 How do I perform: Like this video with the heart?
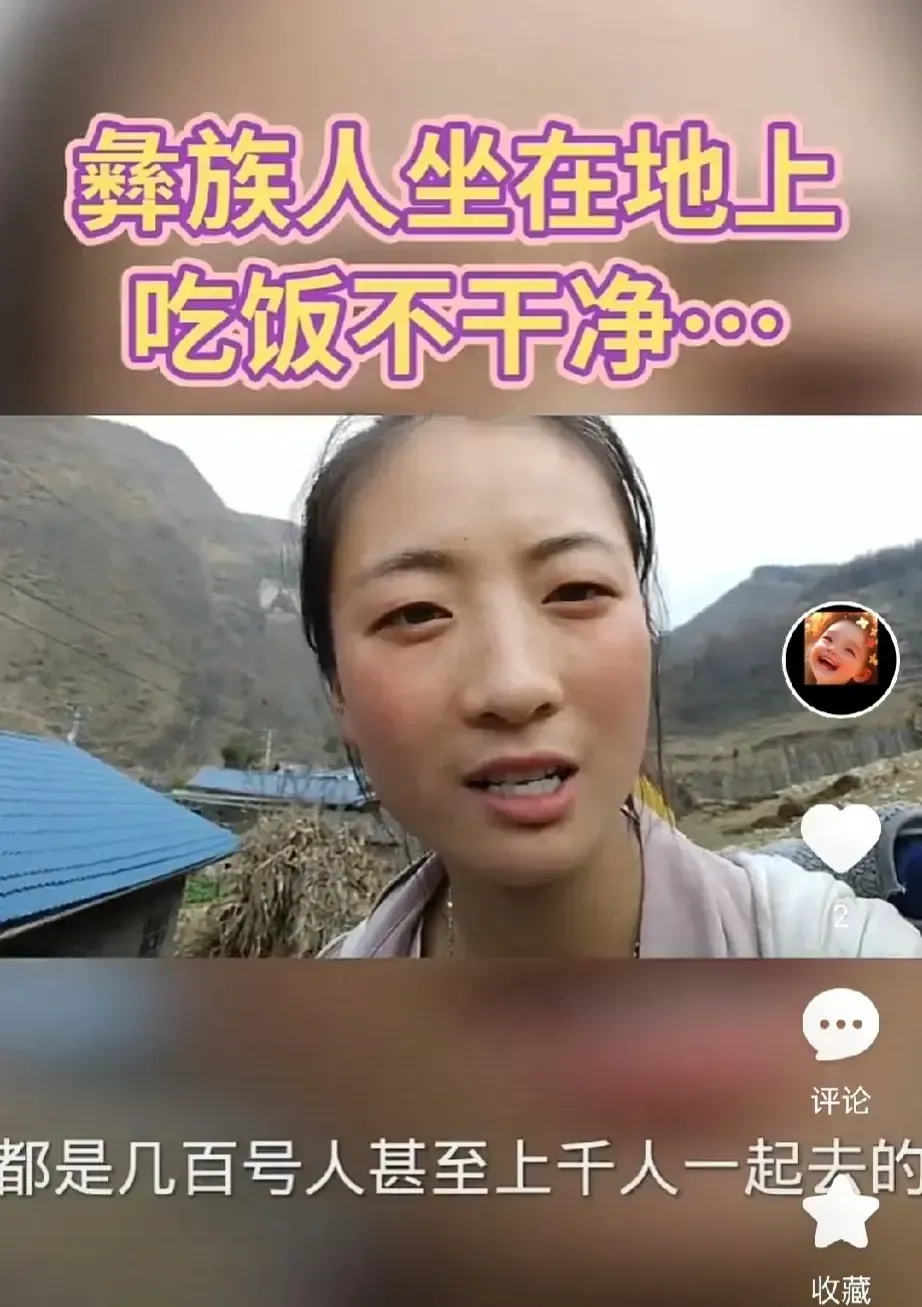[x=840, y=838]
